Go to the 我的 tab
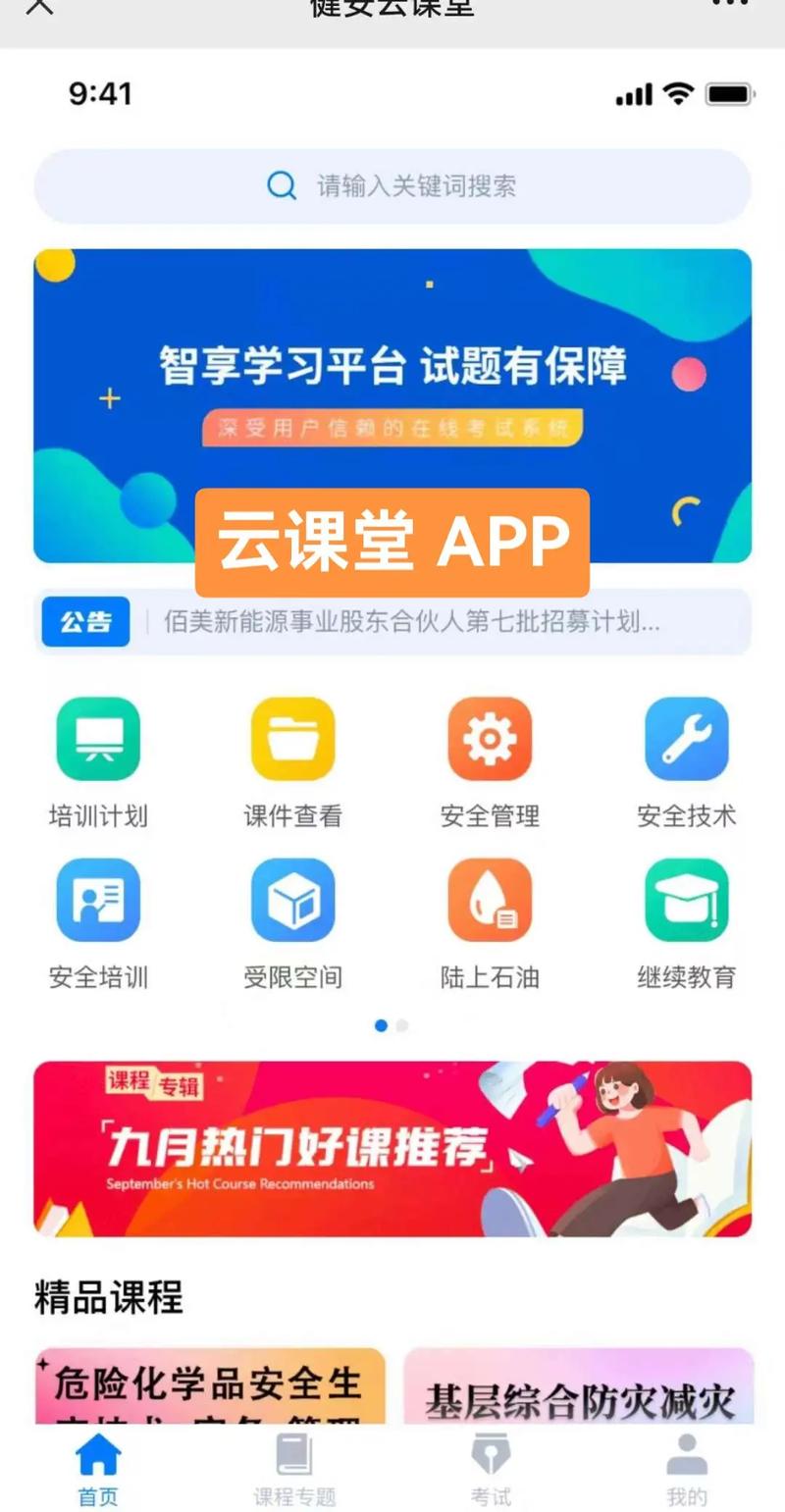Screen dimensions: 785x1512 687,1469
